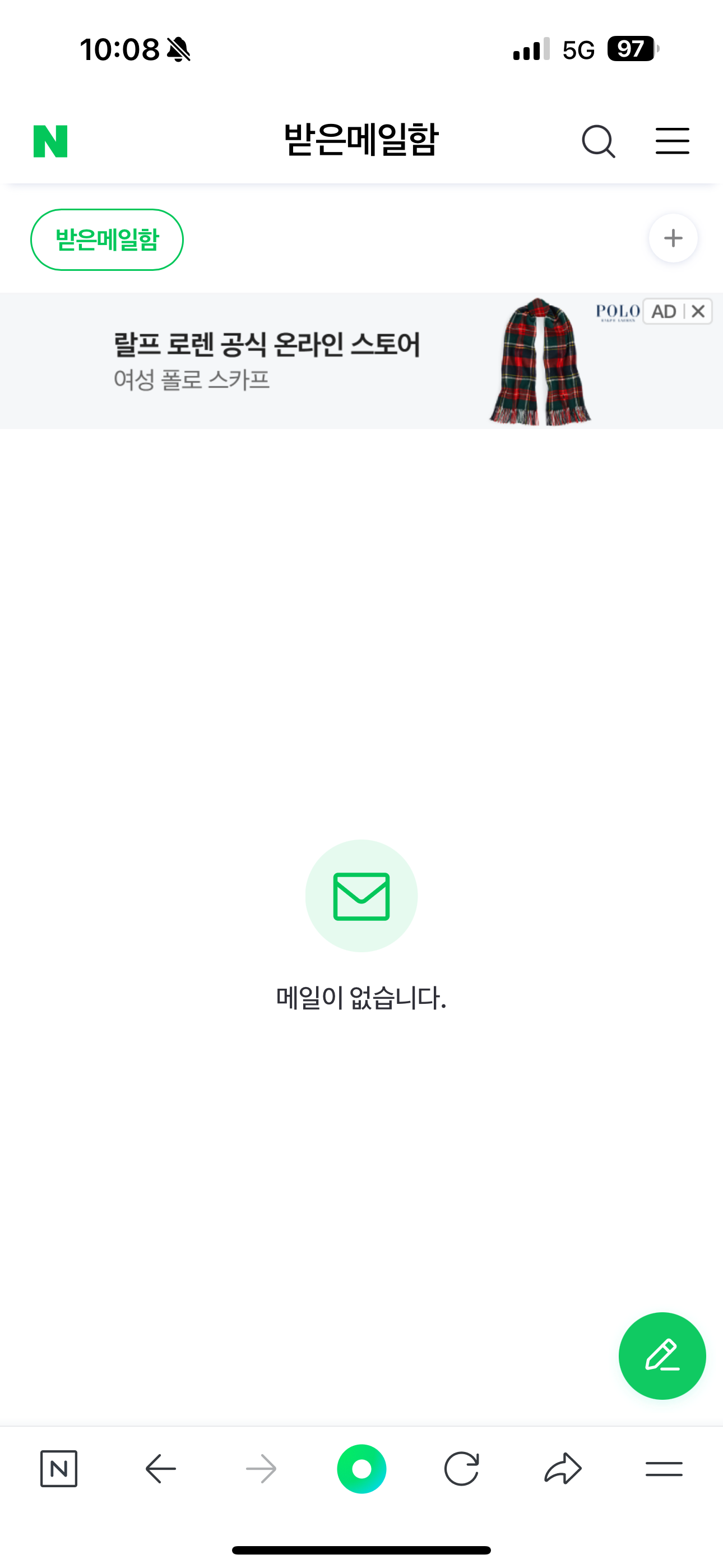Tap the plus button to add mailbox

tap(673, 238)
